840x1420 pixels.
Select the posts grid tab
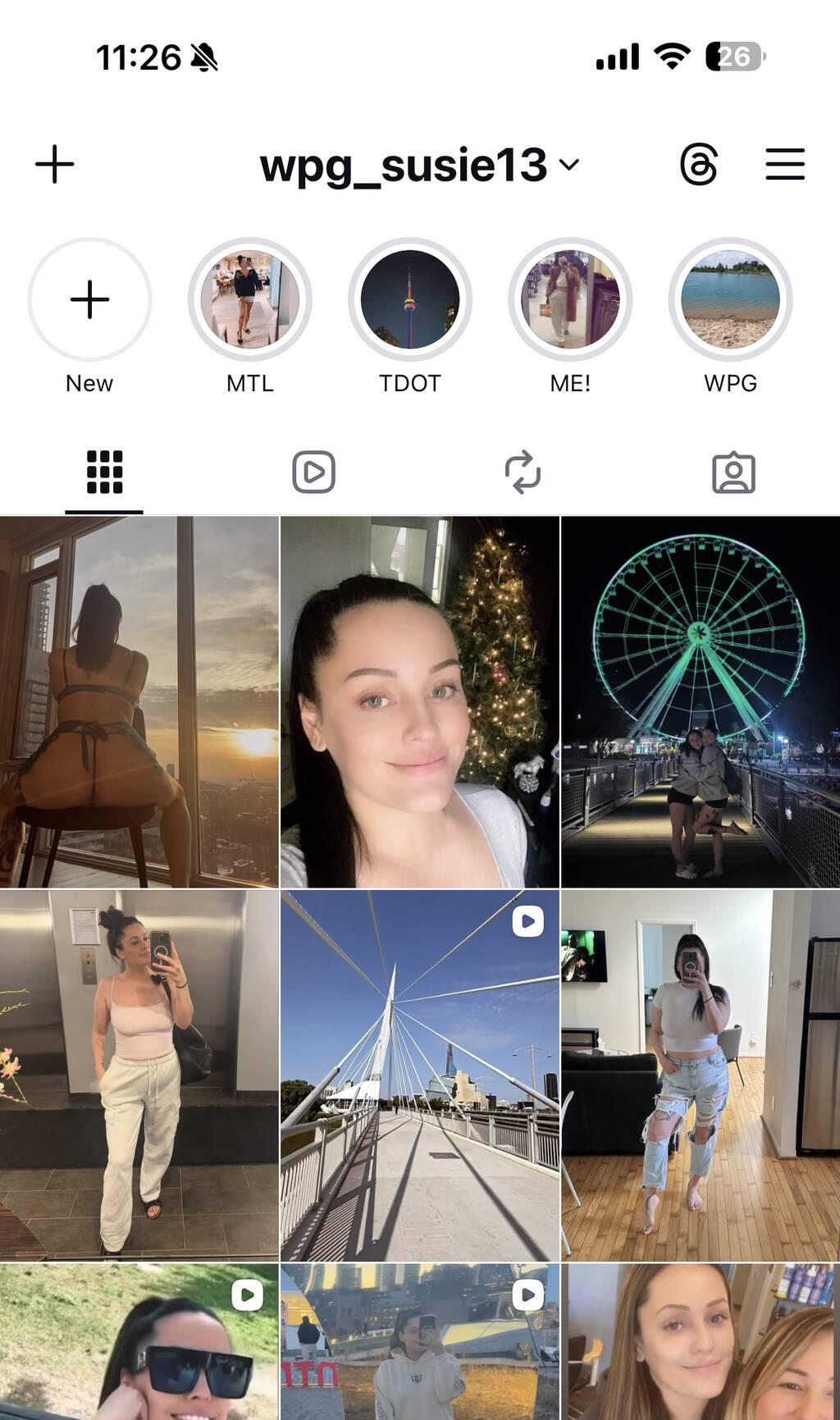tap(104, 473)
